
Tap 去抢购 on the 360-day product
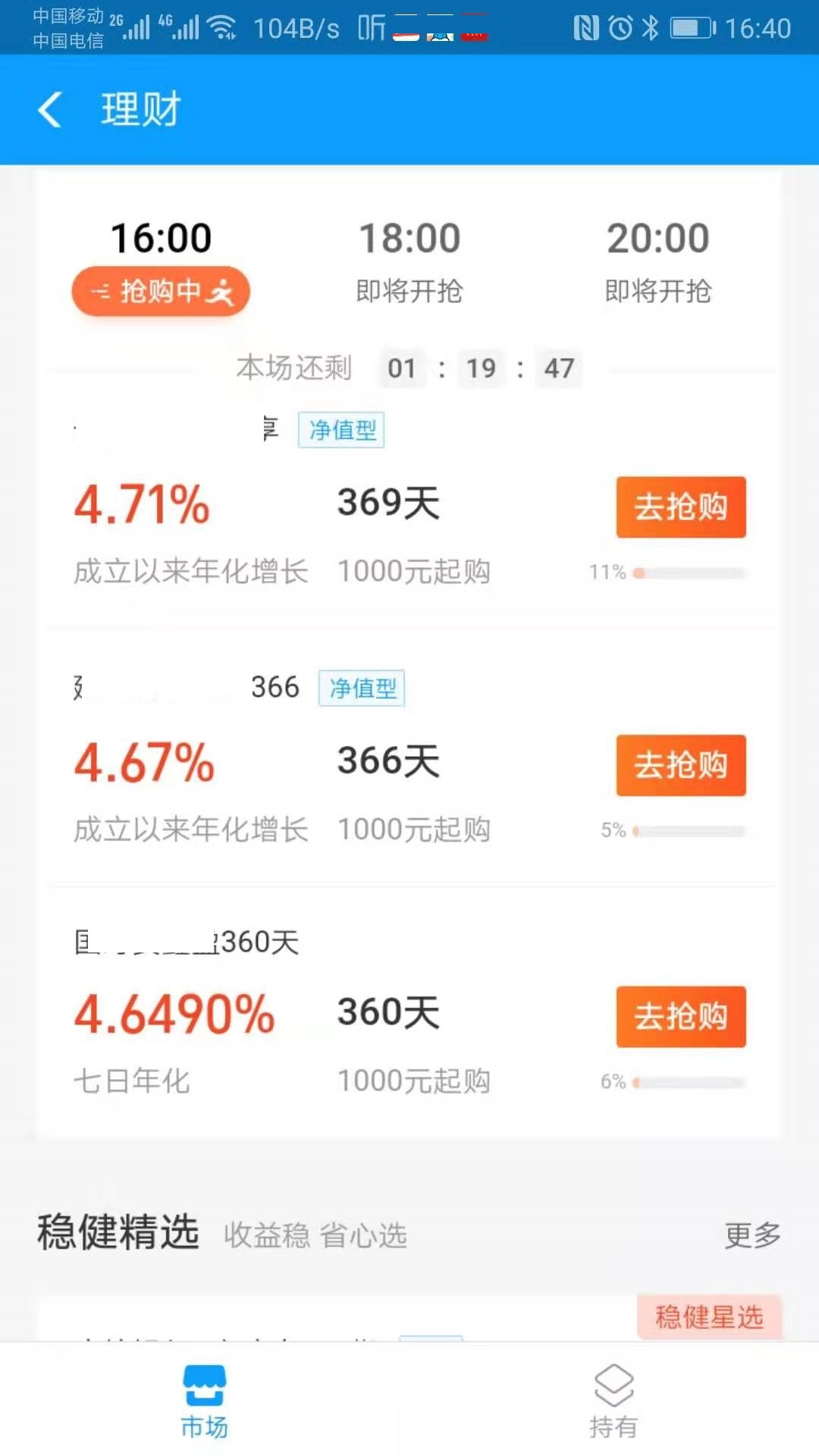(680, 1016)
